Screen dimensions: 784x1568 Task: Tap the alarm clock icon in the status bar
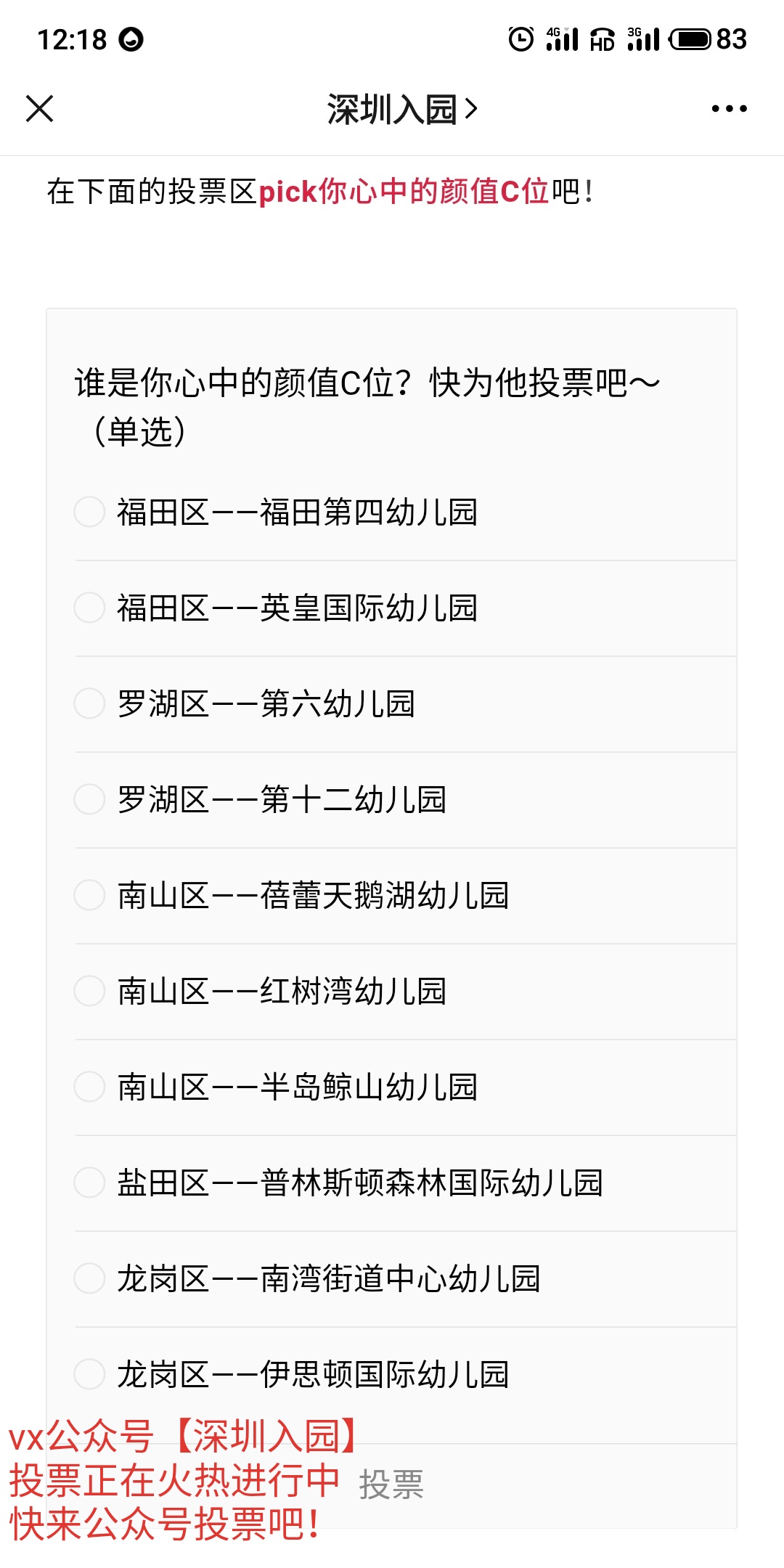[520, 38]
